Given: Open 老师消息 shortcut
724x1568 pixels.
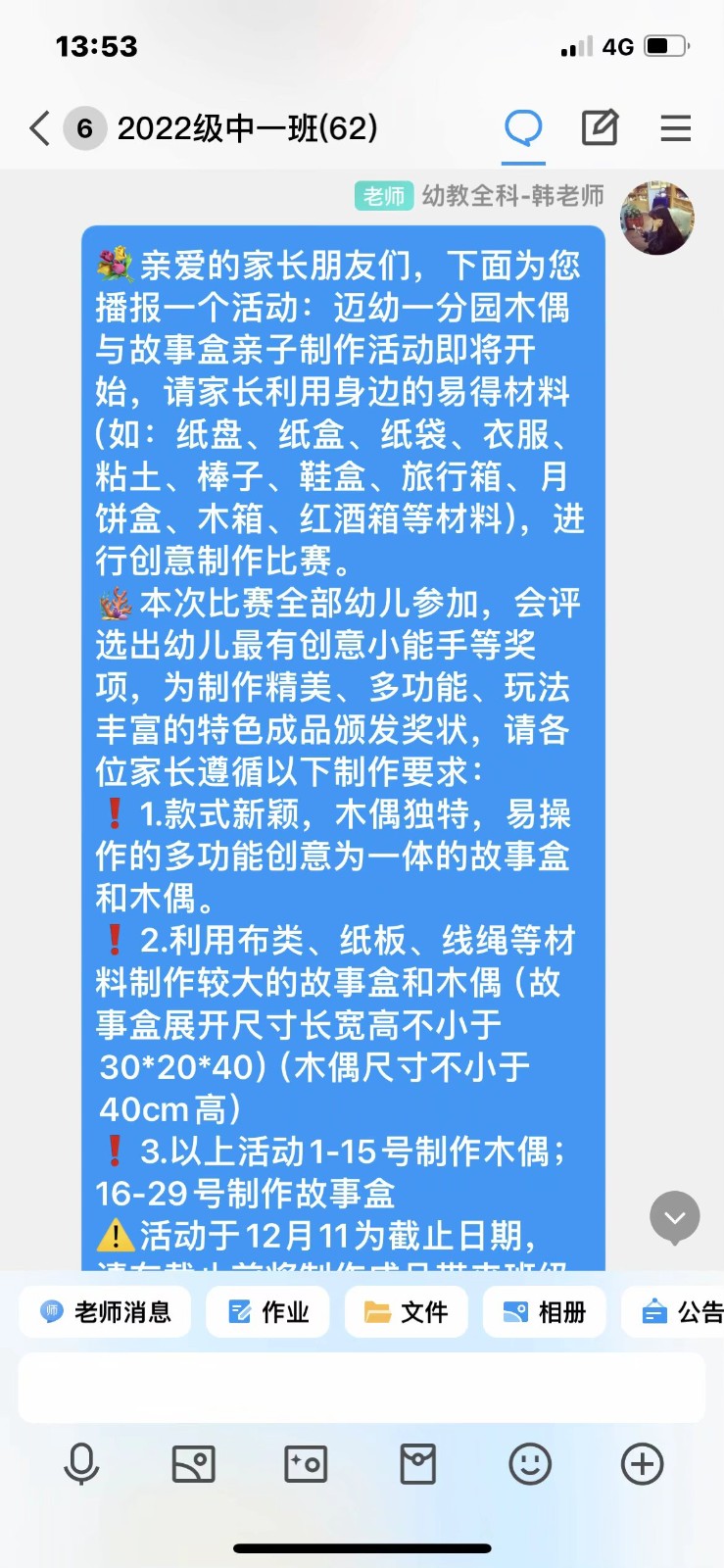Looking at the screenshot, I should point(104,1312).
